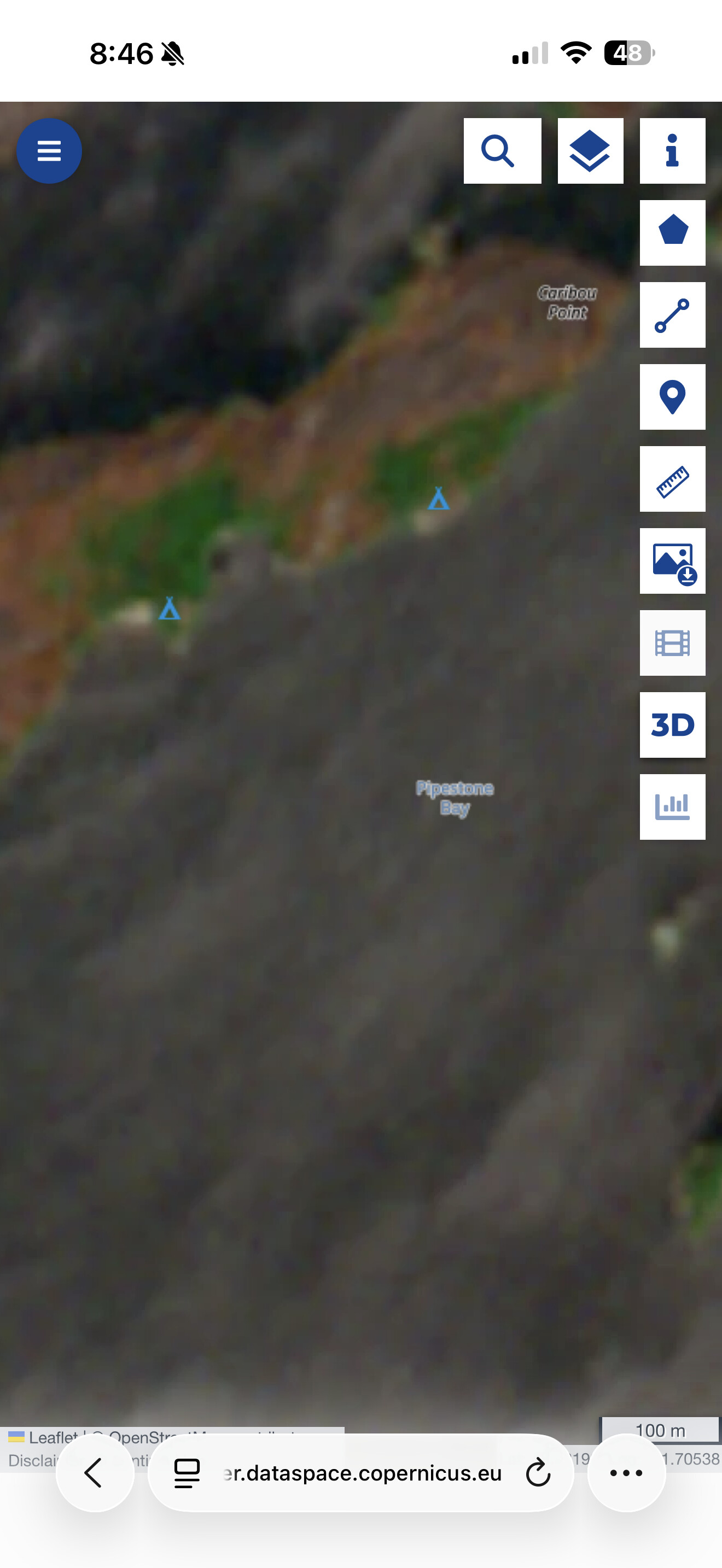The width and height of the screenshot is (722, 1568).
Task: Add a point of interest marker
Action: tap(673, 397)
